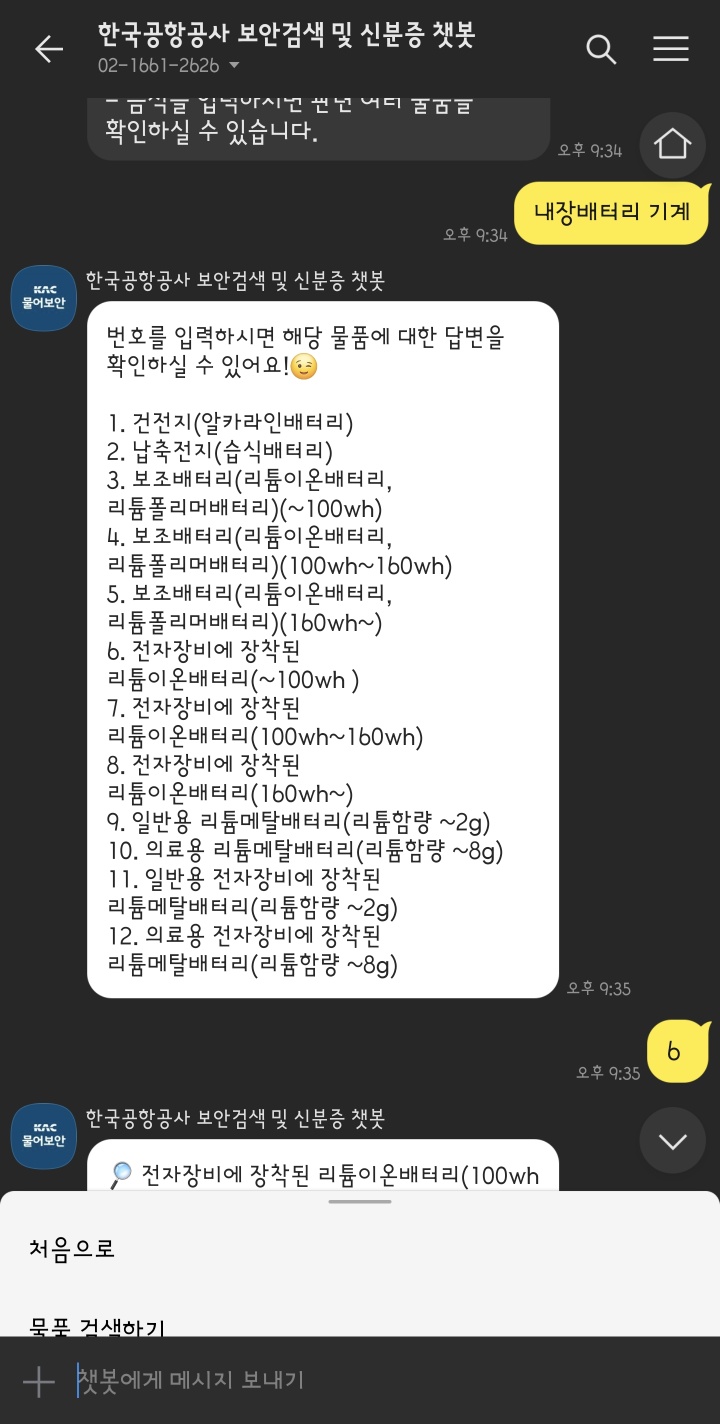Screen dimensions: 720x1424
Task: Tap the chat title 한국공항공사 보안검색 및 신분증 챗봇
Action: tap(290, 33)
